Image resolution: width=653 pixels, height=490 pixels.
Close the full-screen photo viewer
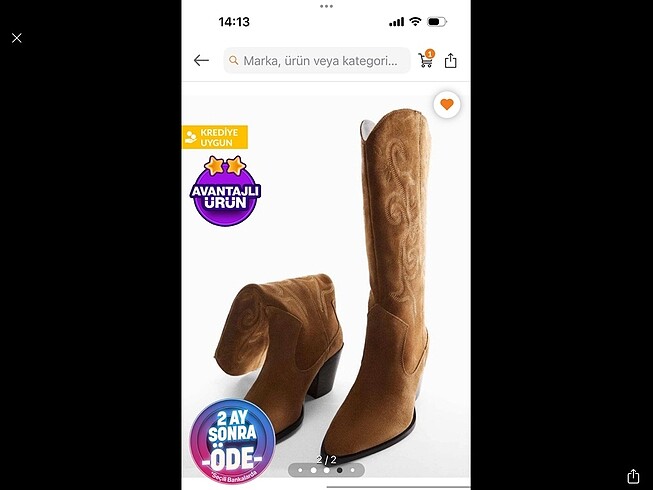[x=17, y=38]
